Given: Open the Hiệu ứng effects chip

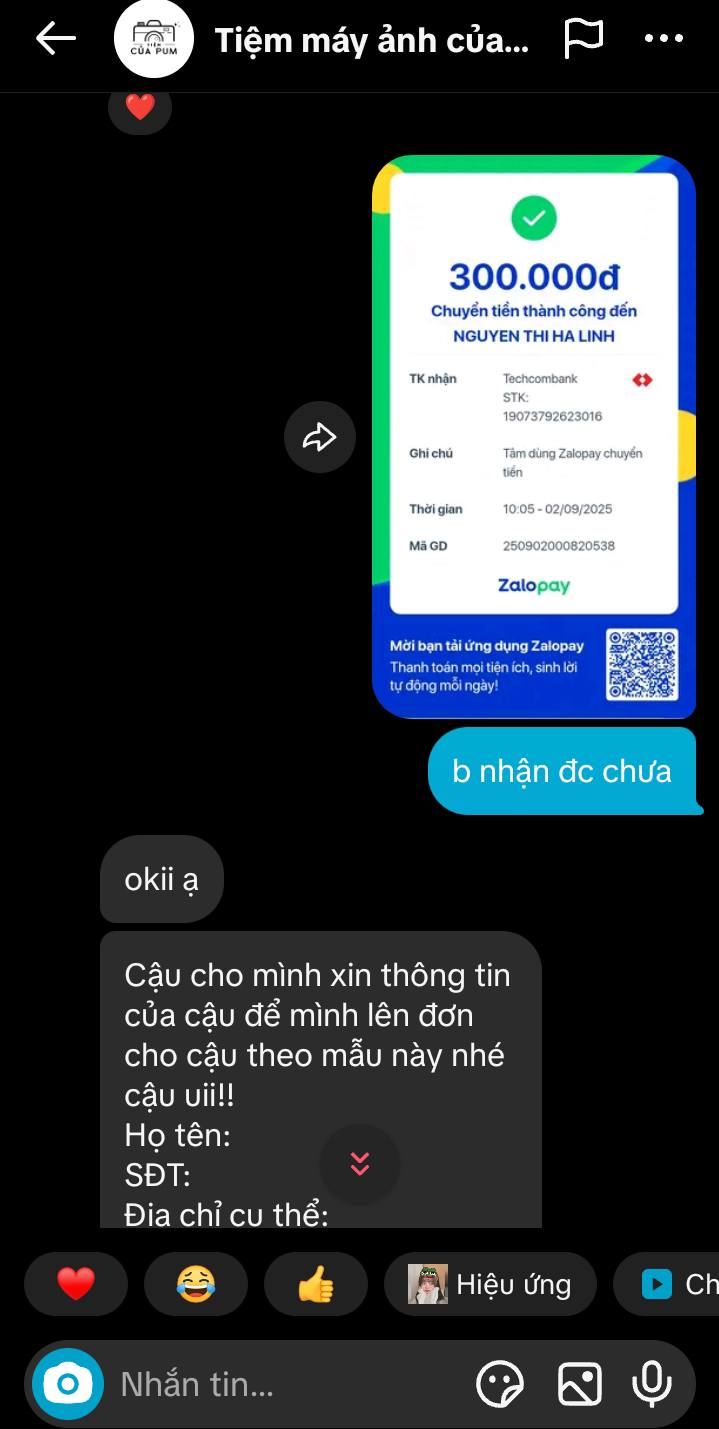Looking at the screenshot, I should pyautogui.click(x=490, y=1283).
